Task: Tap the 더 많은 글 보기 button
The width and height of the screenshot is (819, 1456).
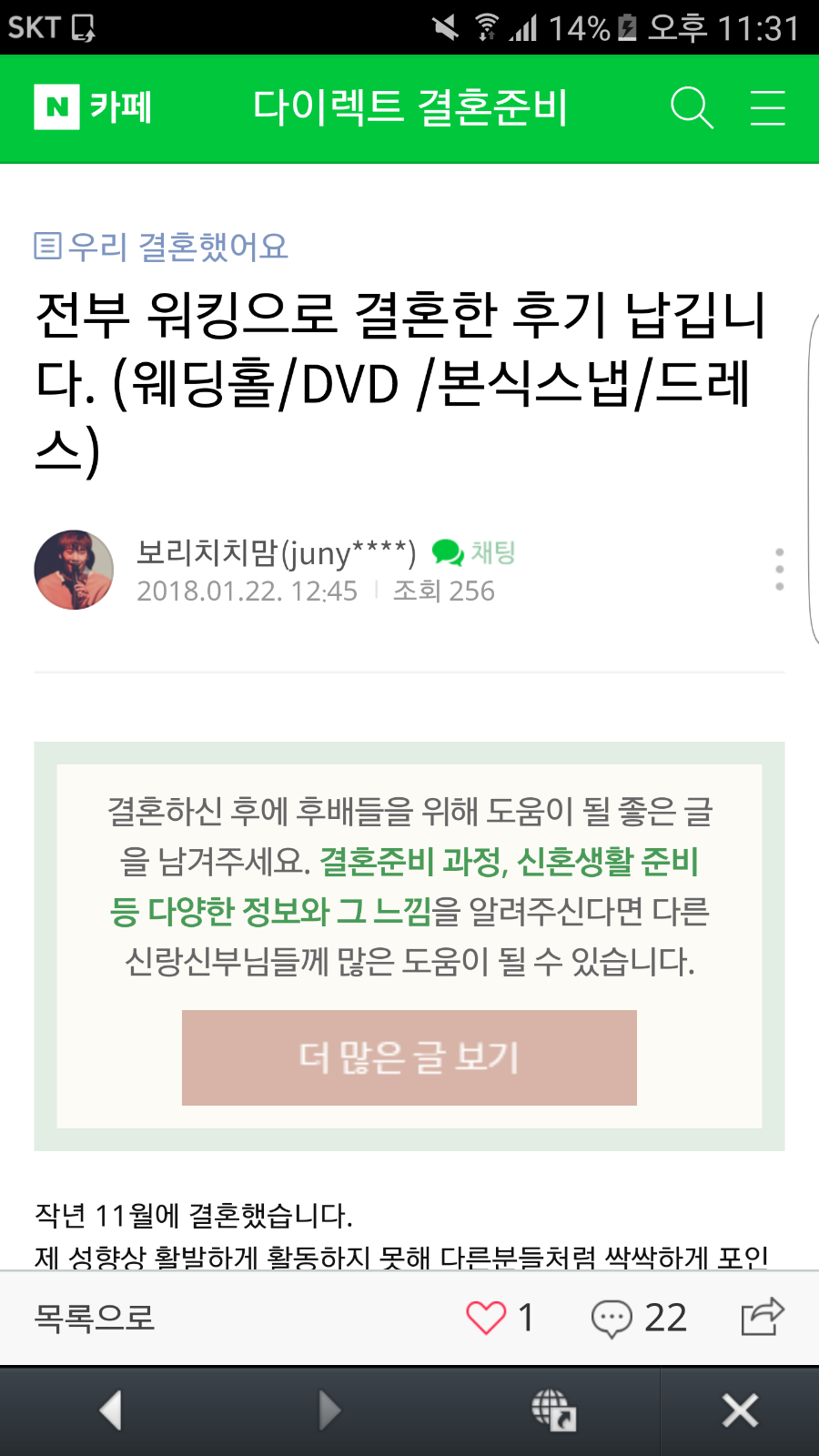Action: (x=409, y=1057)
